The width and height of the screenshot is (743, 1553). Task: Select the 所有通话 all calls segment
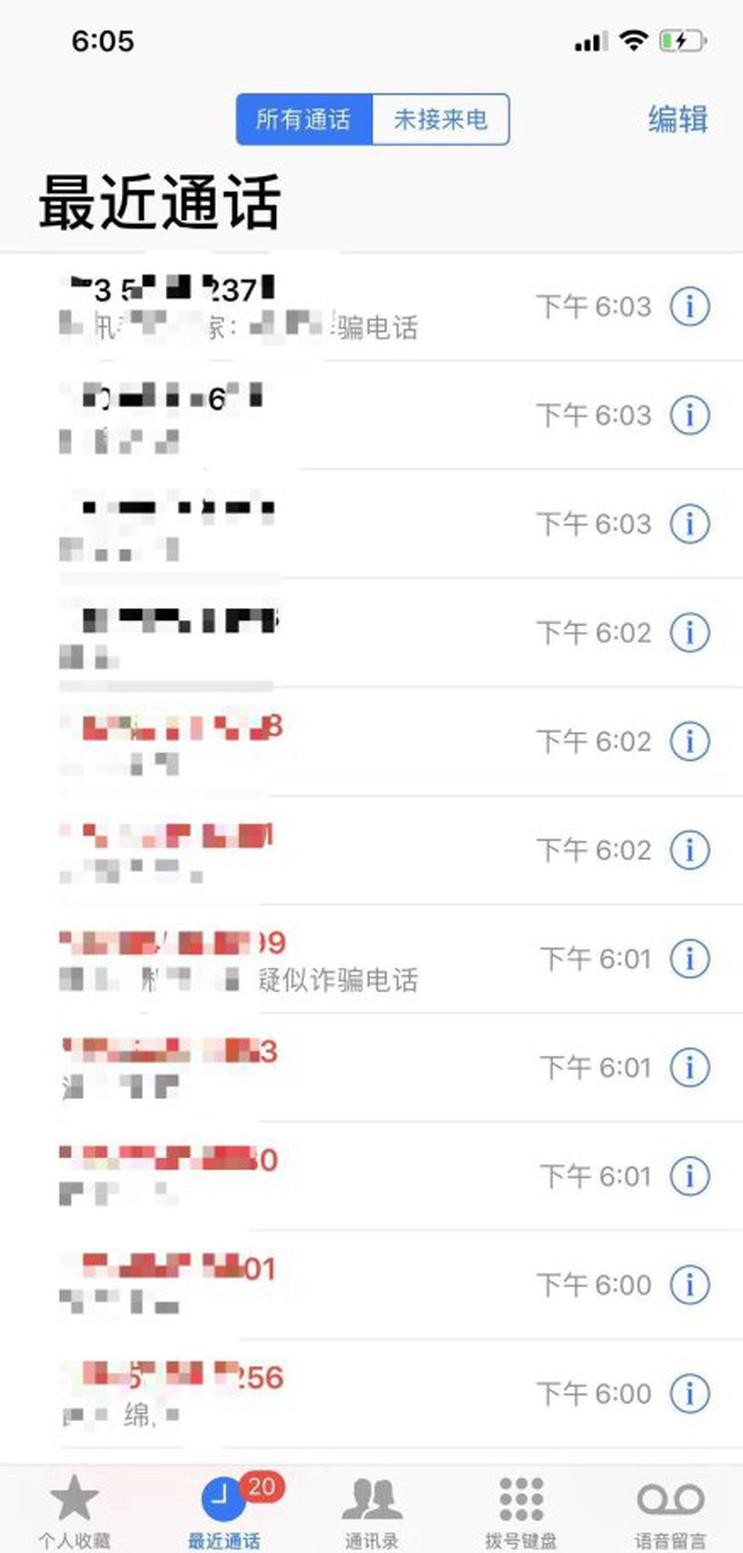304,120
